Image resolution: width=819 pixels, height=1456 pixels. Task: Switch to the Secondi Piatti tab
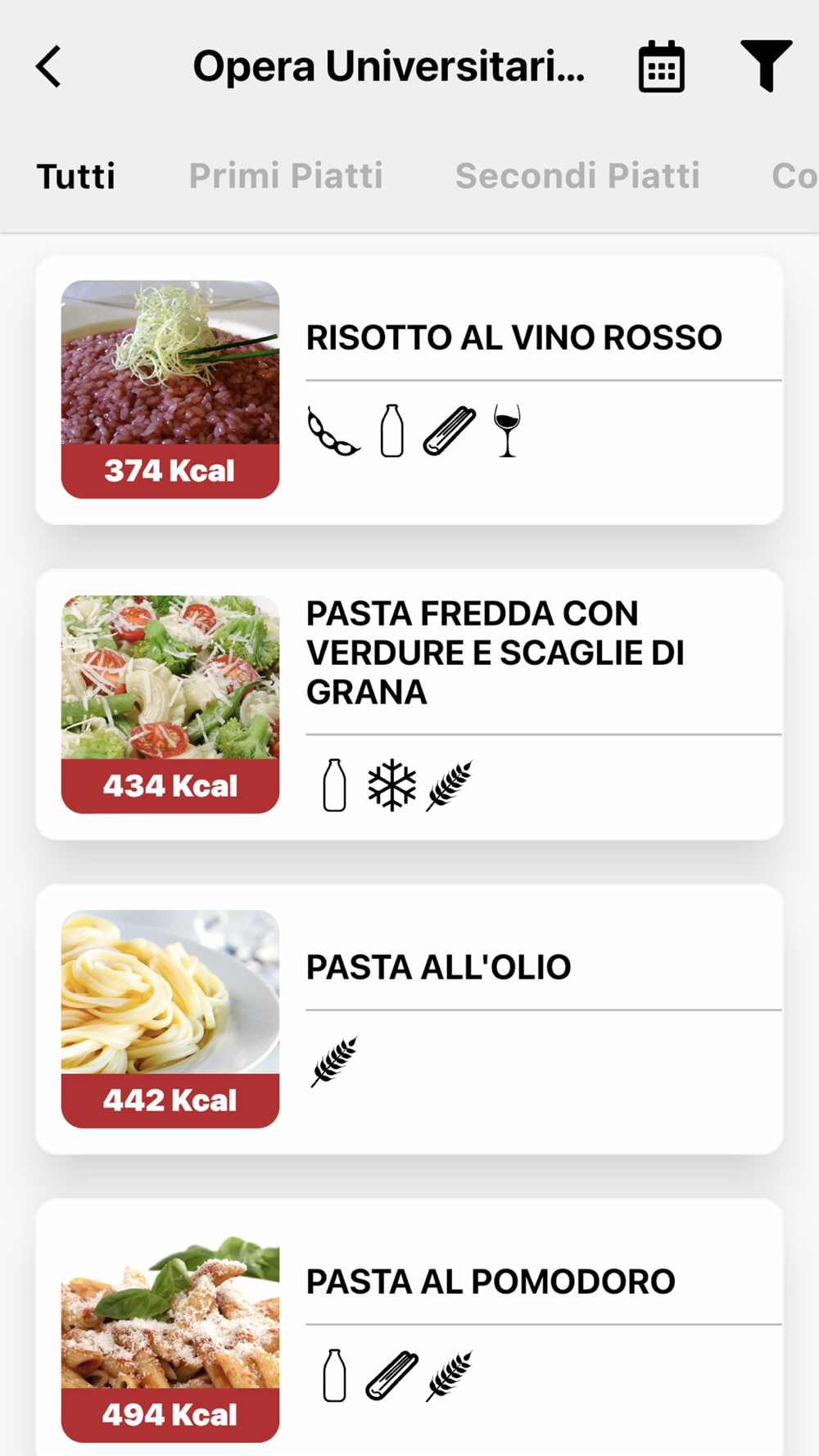coord(577,176)
